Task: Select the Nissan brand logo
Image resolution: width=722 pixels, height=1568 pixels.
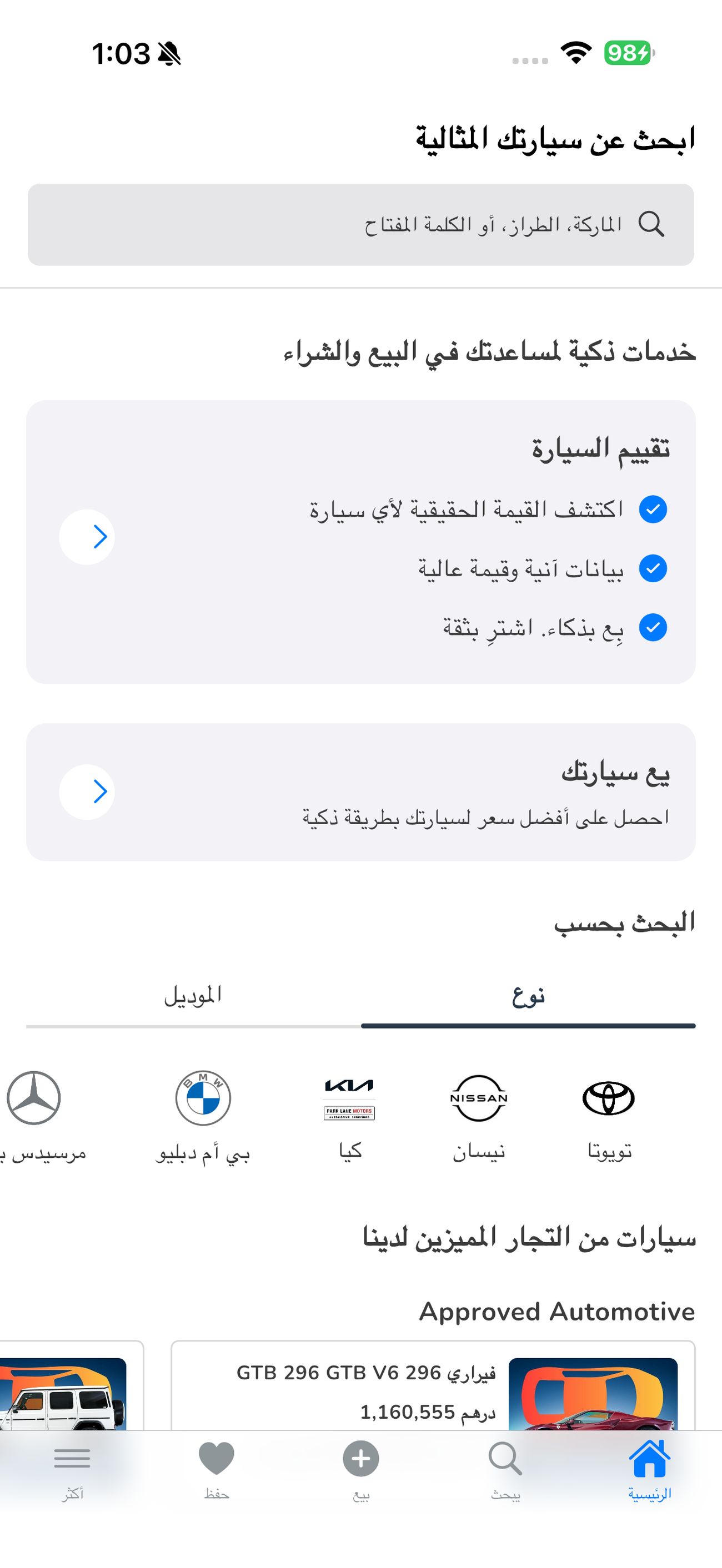Action: pos(479,1100)
